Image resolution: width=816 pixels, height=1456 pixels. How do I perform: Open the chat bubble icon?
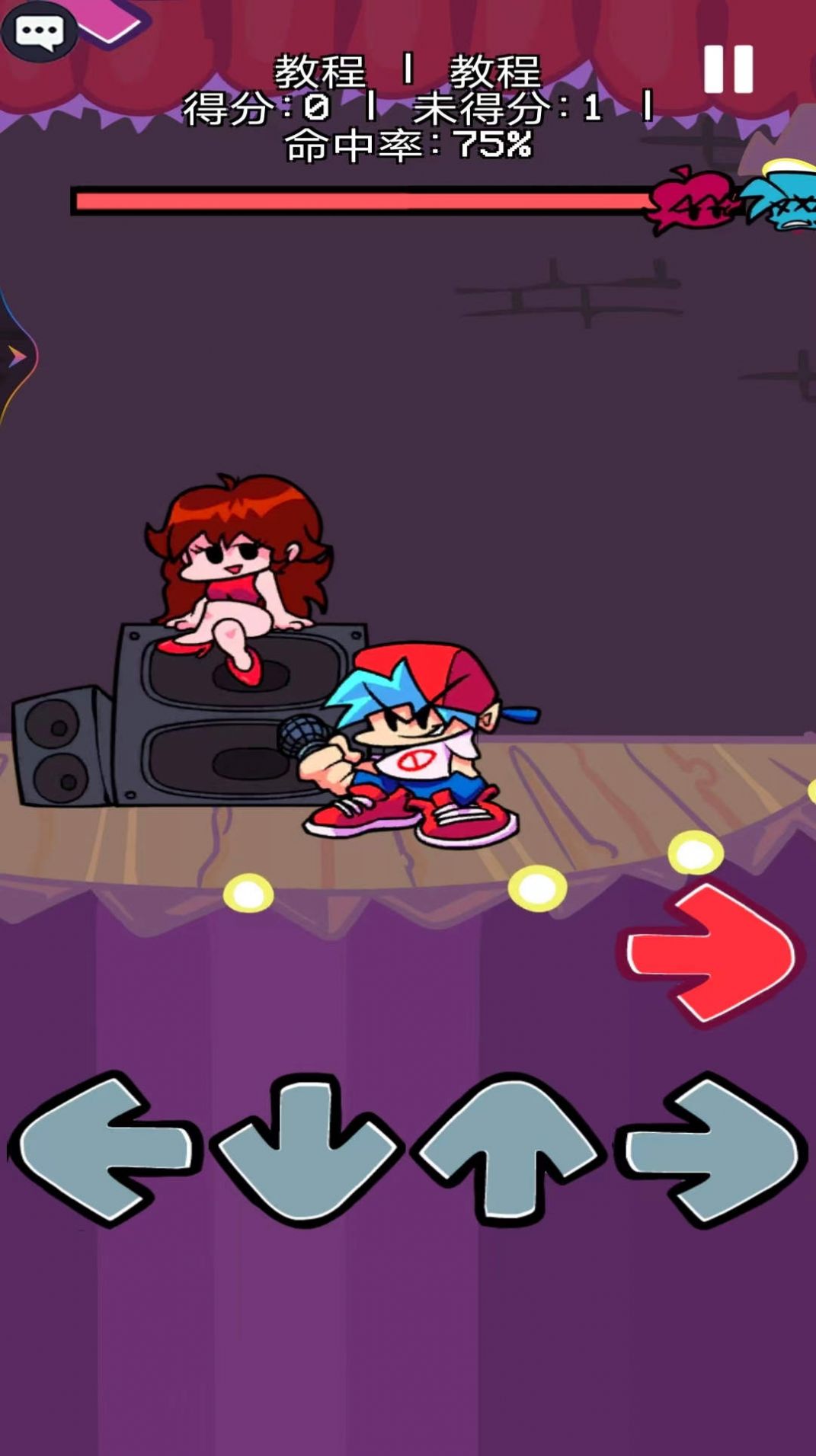pyautogui.click(x=38, y=32)
